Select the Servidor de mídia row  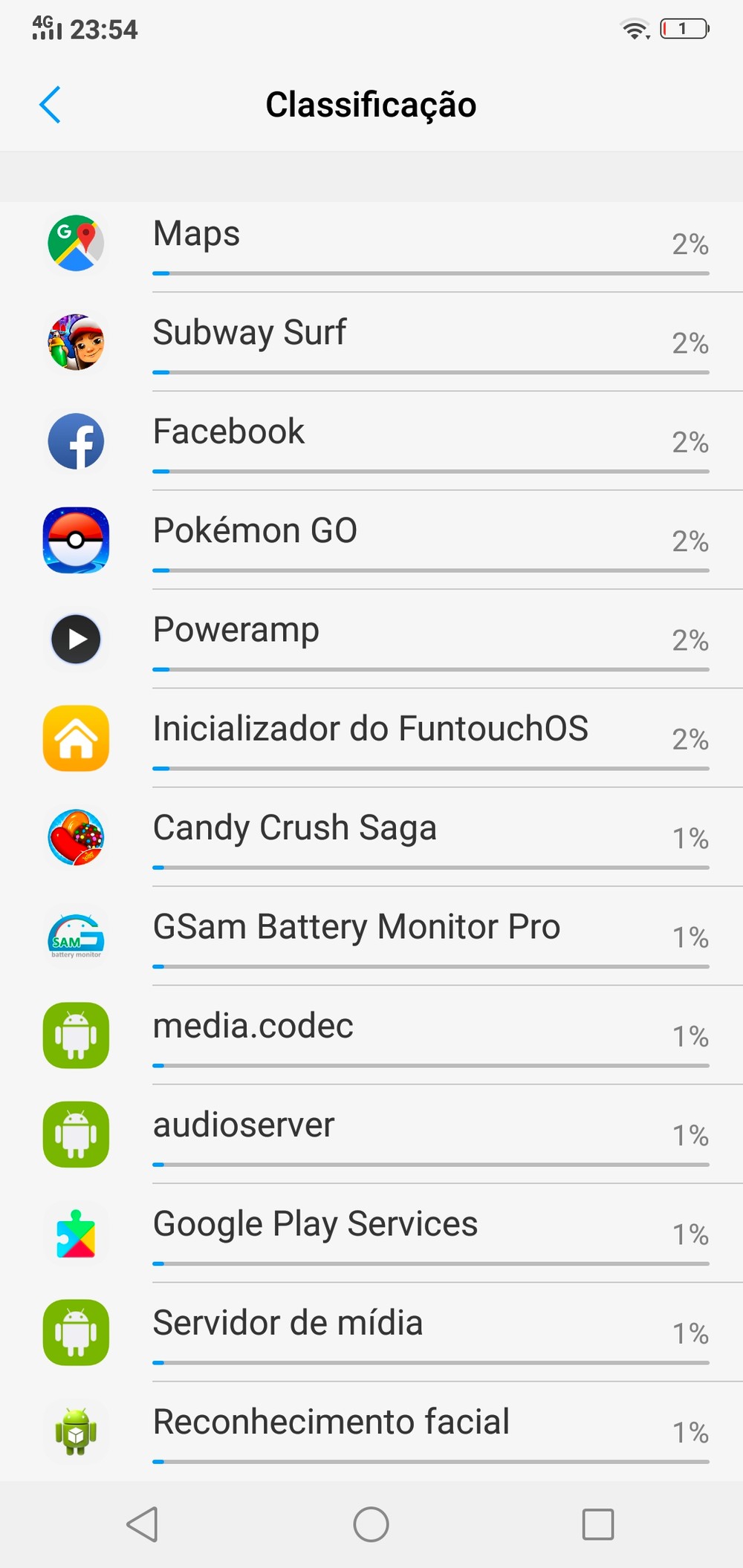(x=371, y=1332)
